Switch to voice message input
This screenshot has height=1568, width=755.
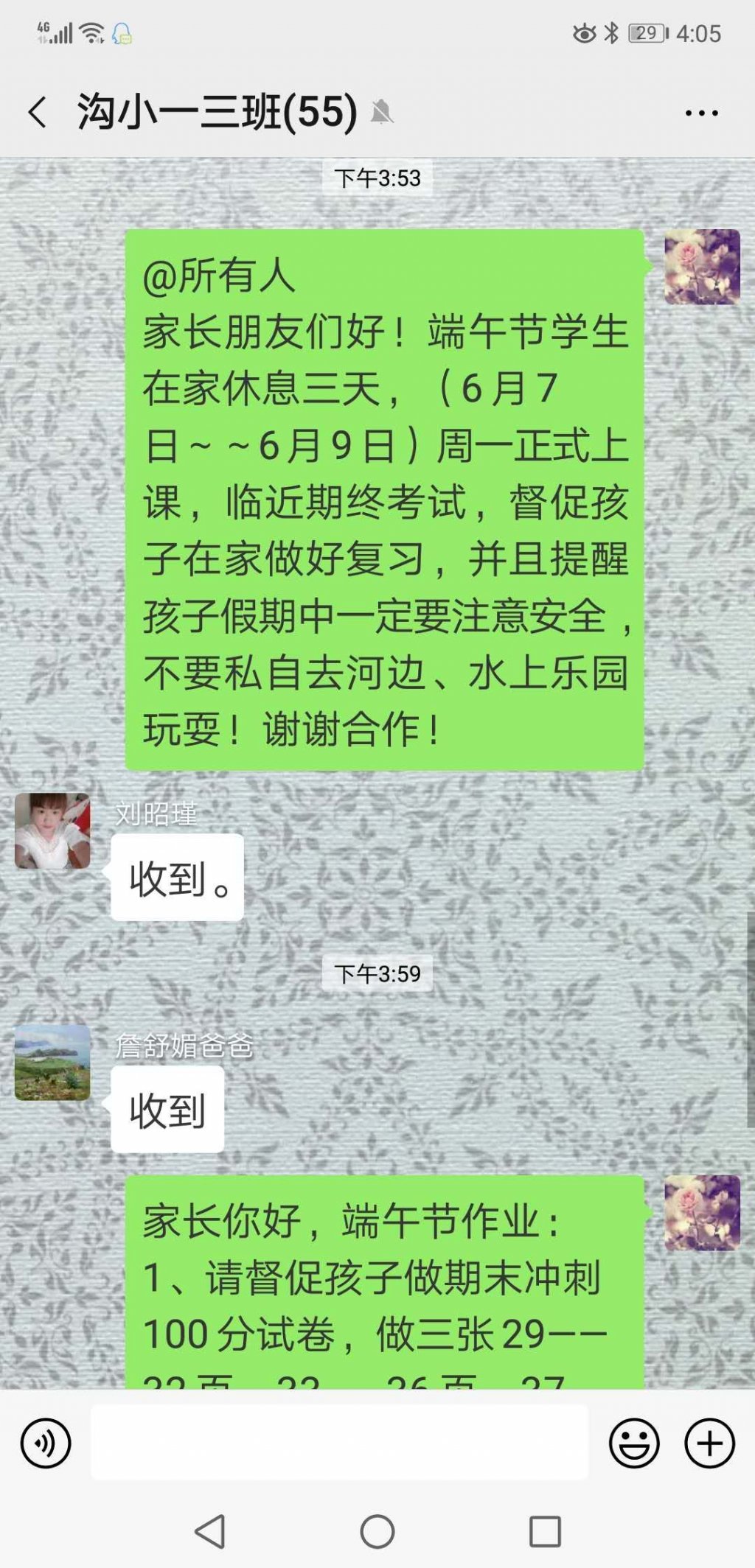(46, 1443)
